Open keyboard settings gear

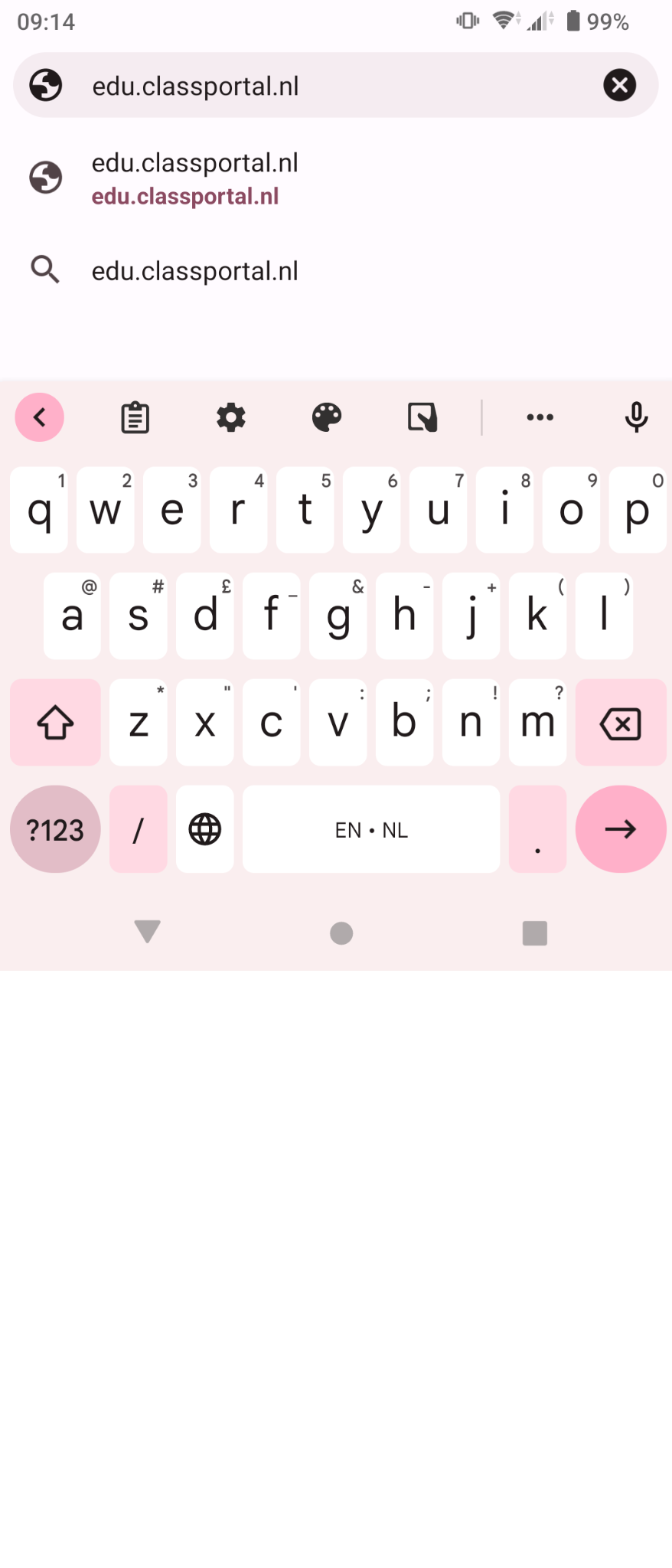[230, 417]
